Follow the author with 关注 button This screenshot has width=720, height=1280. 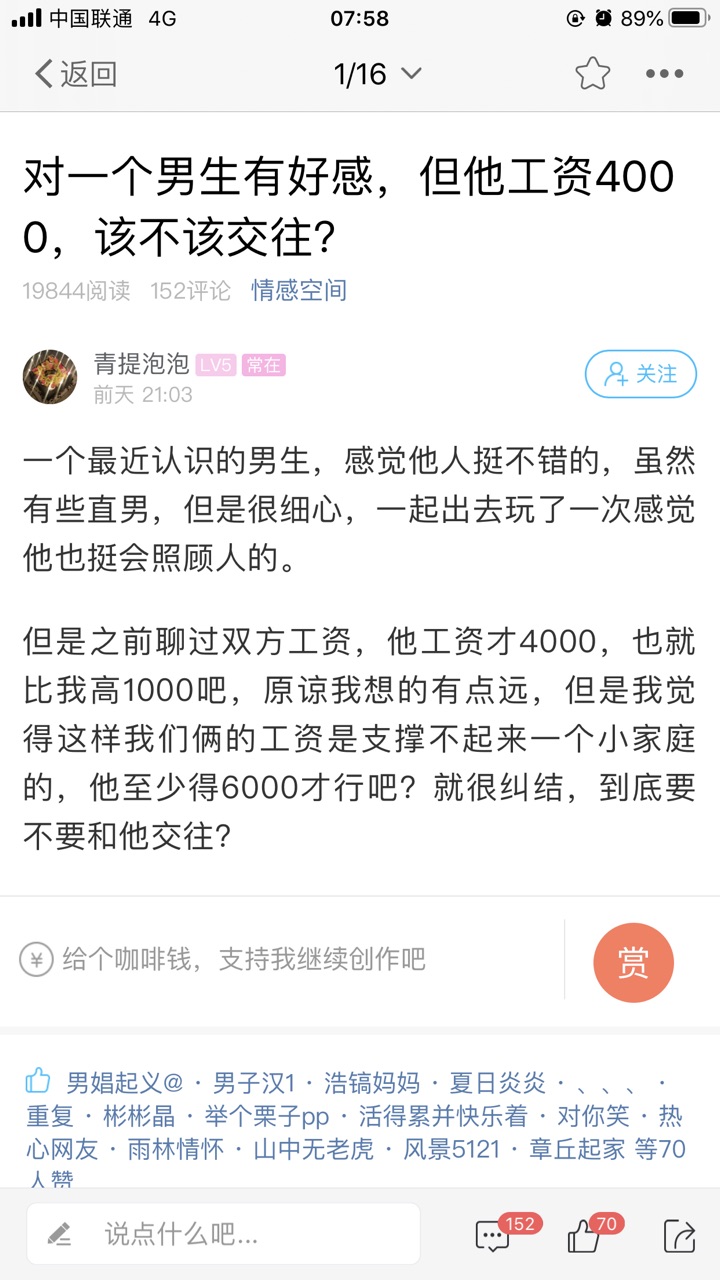640,375
